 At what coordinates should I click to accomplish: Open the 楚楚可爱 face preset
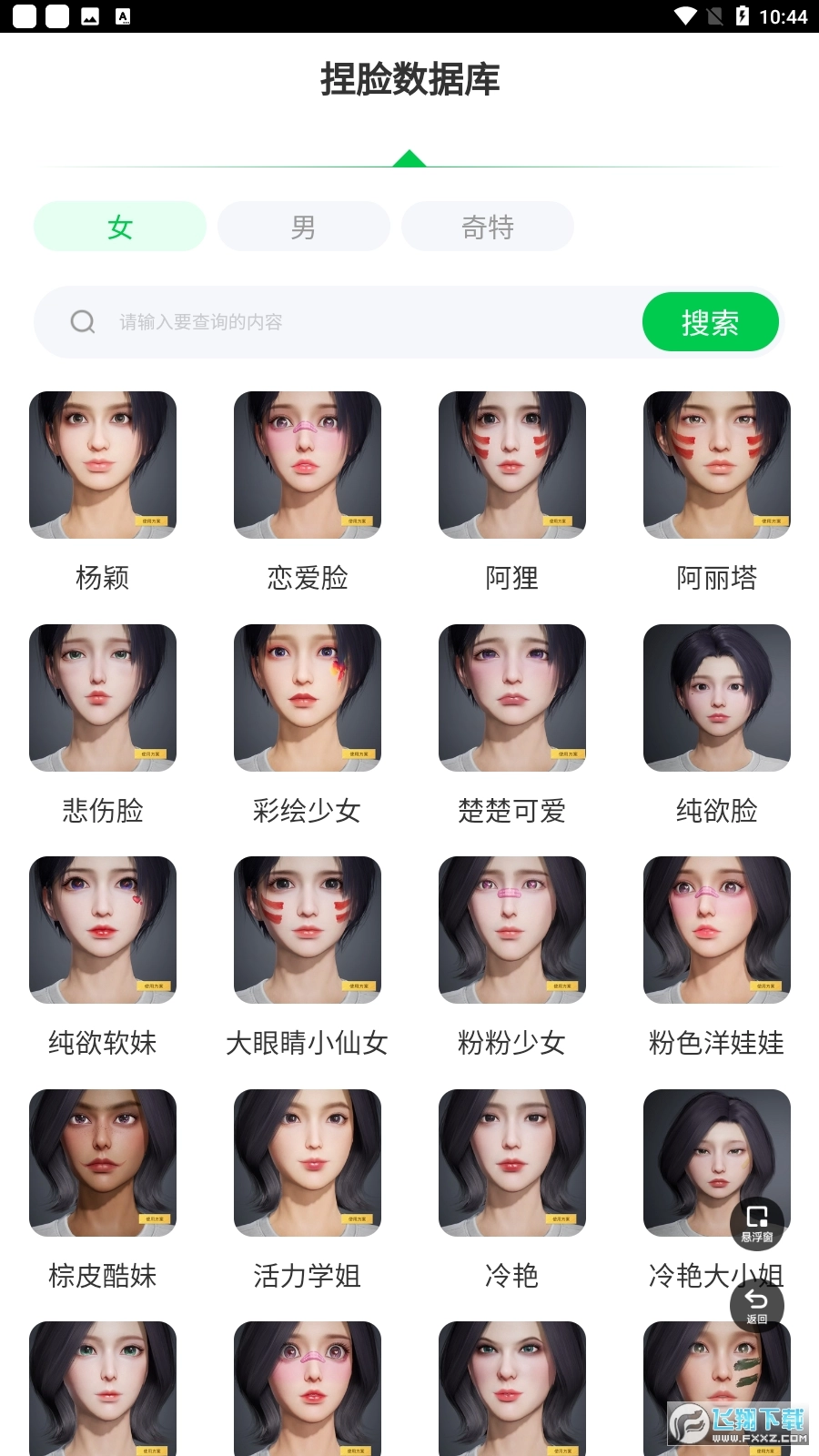[x=512, y=698]
